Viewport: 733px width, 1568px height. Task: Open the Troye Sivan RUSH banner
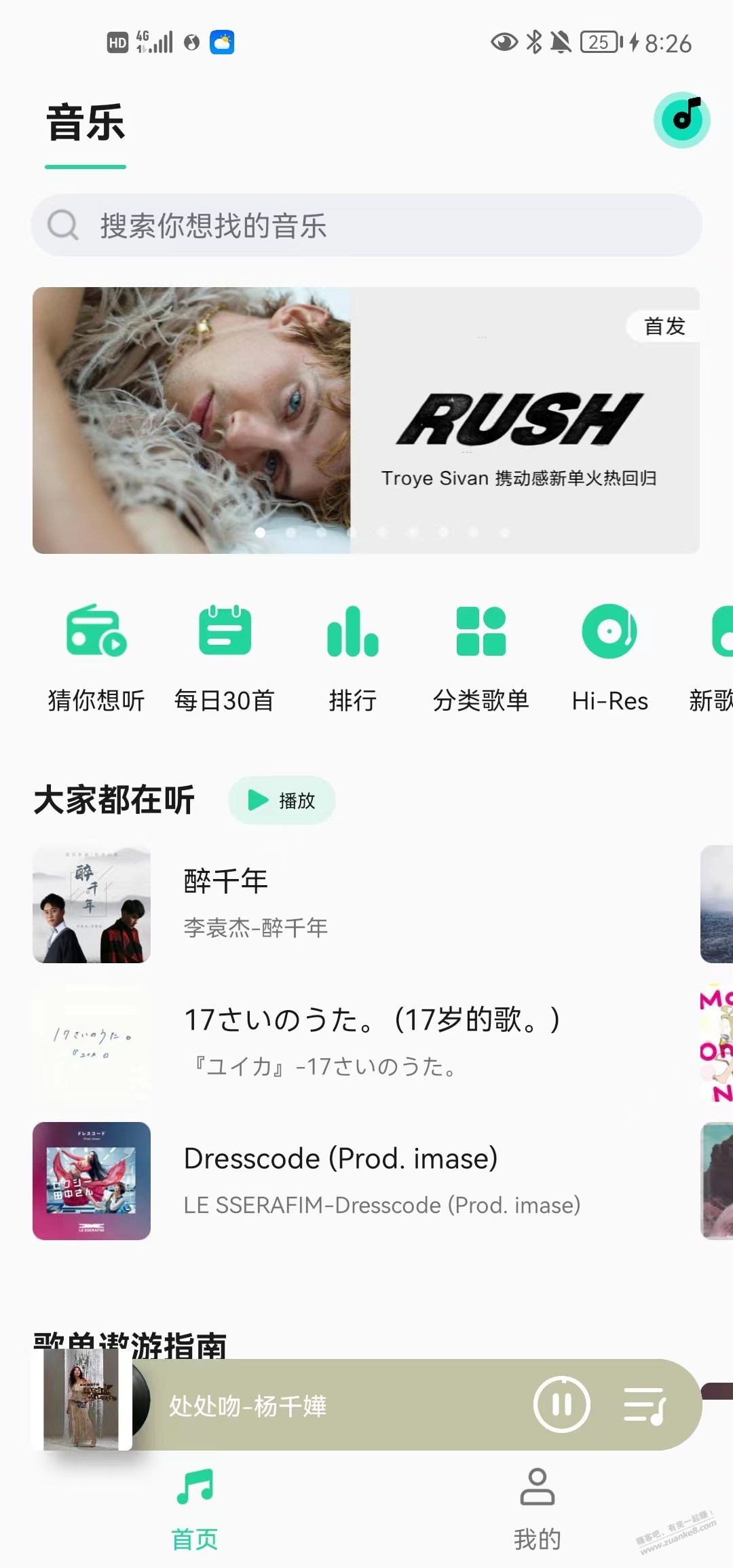click(x=366, y=420)
